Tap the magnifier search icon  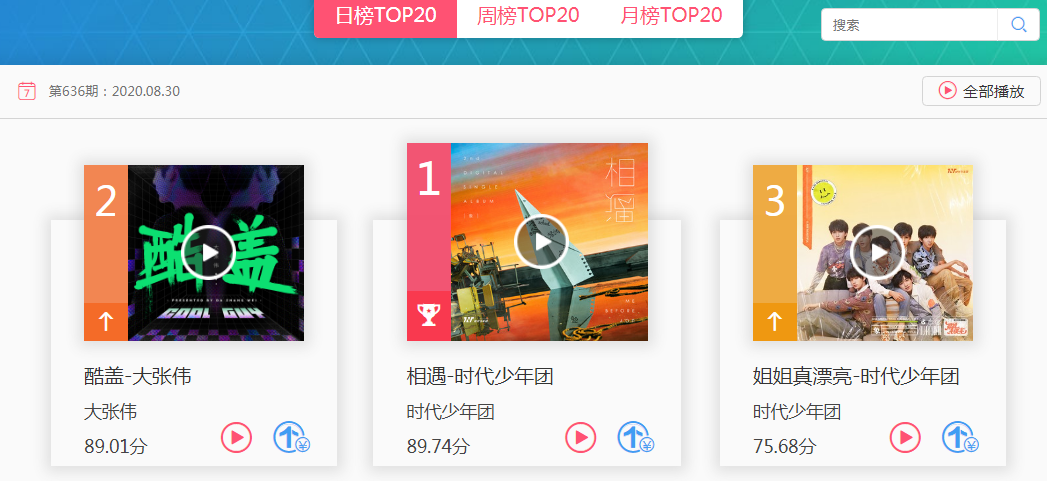[x=1019, y=25]
